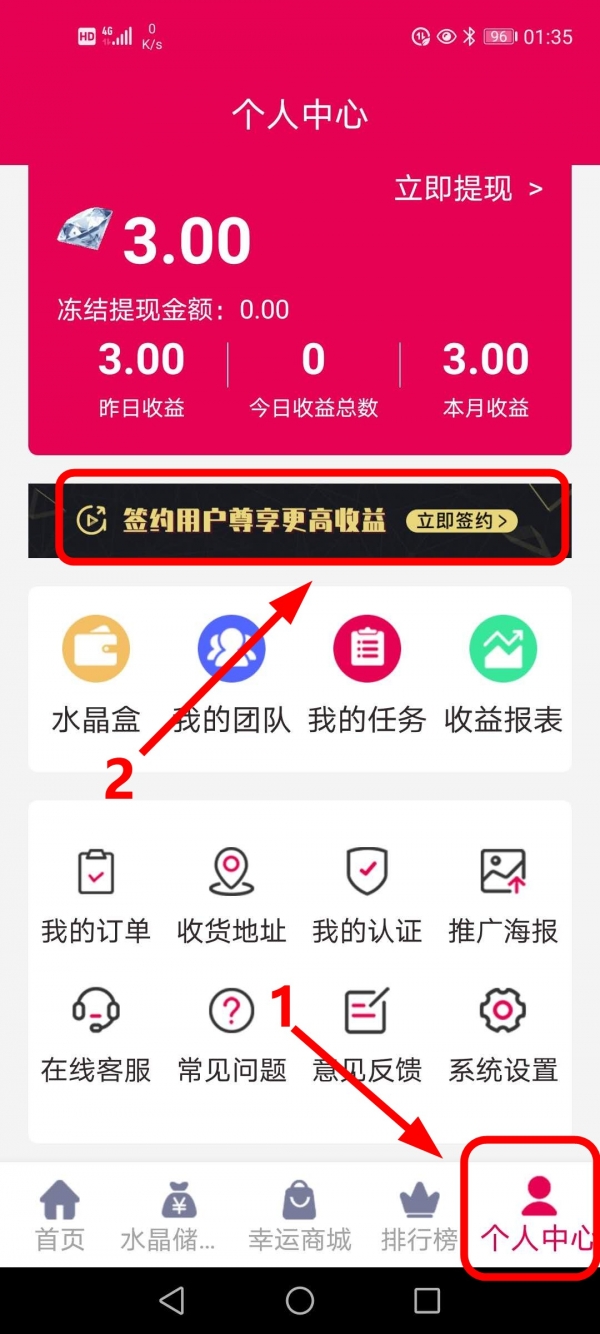
Task: Tap the 立即签约 banner button
Action: (462, 521)
